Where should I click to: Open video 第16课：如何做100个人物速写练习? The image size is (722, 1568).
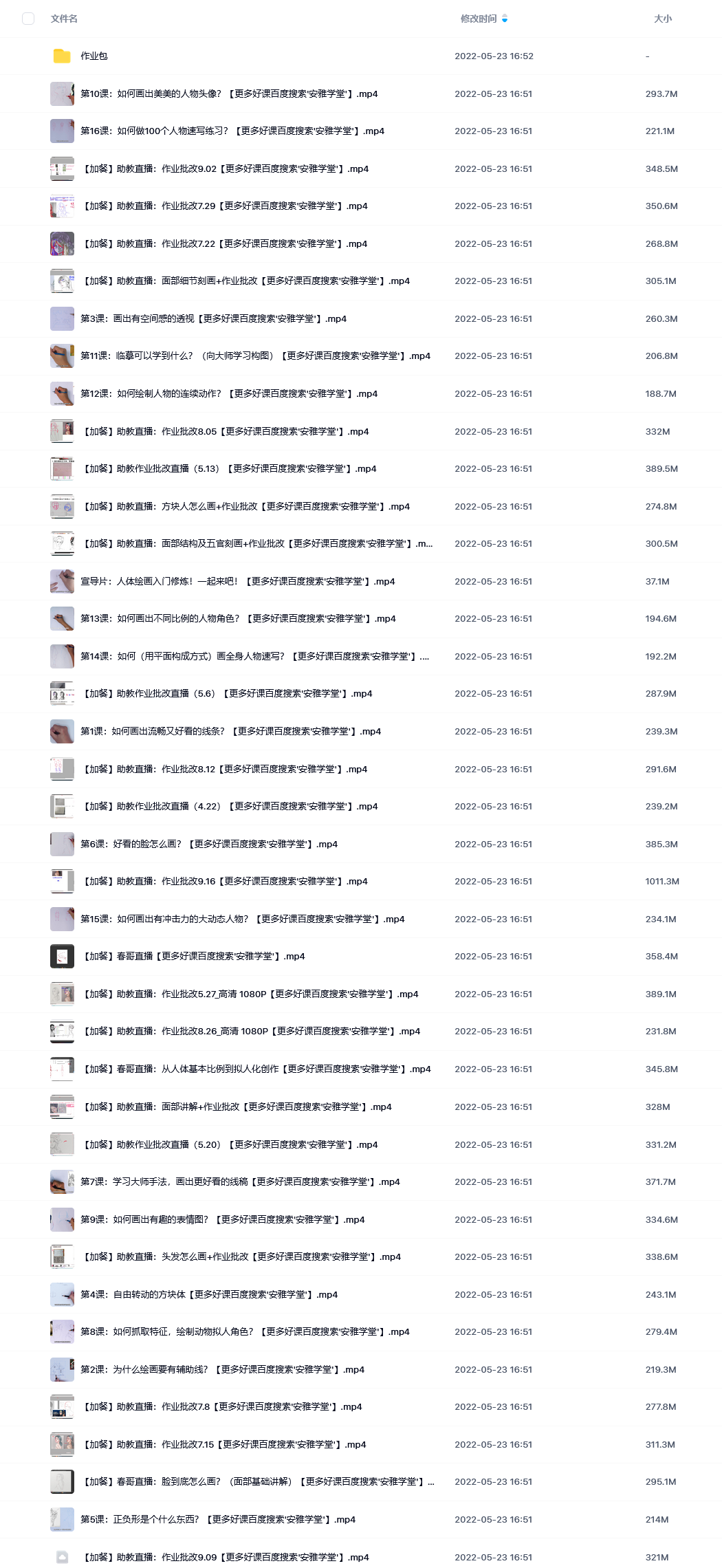(232, 131)
